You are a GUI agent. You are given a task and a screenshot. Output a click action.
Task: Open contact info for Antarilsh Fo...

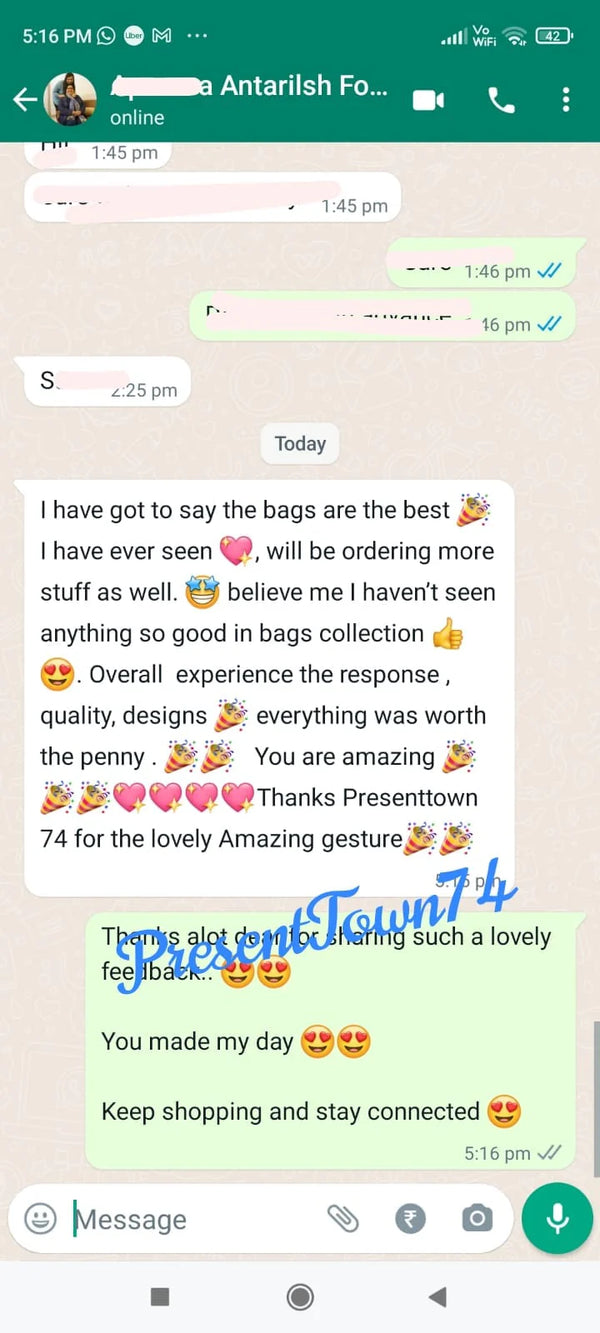(x=250, y=99)
